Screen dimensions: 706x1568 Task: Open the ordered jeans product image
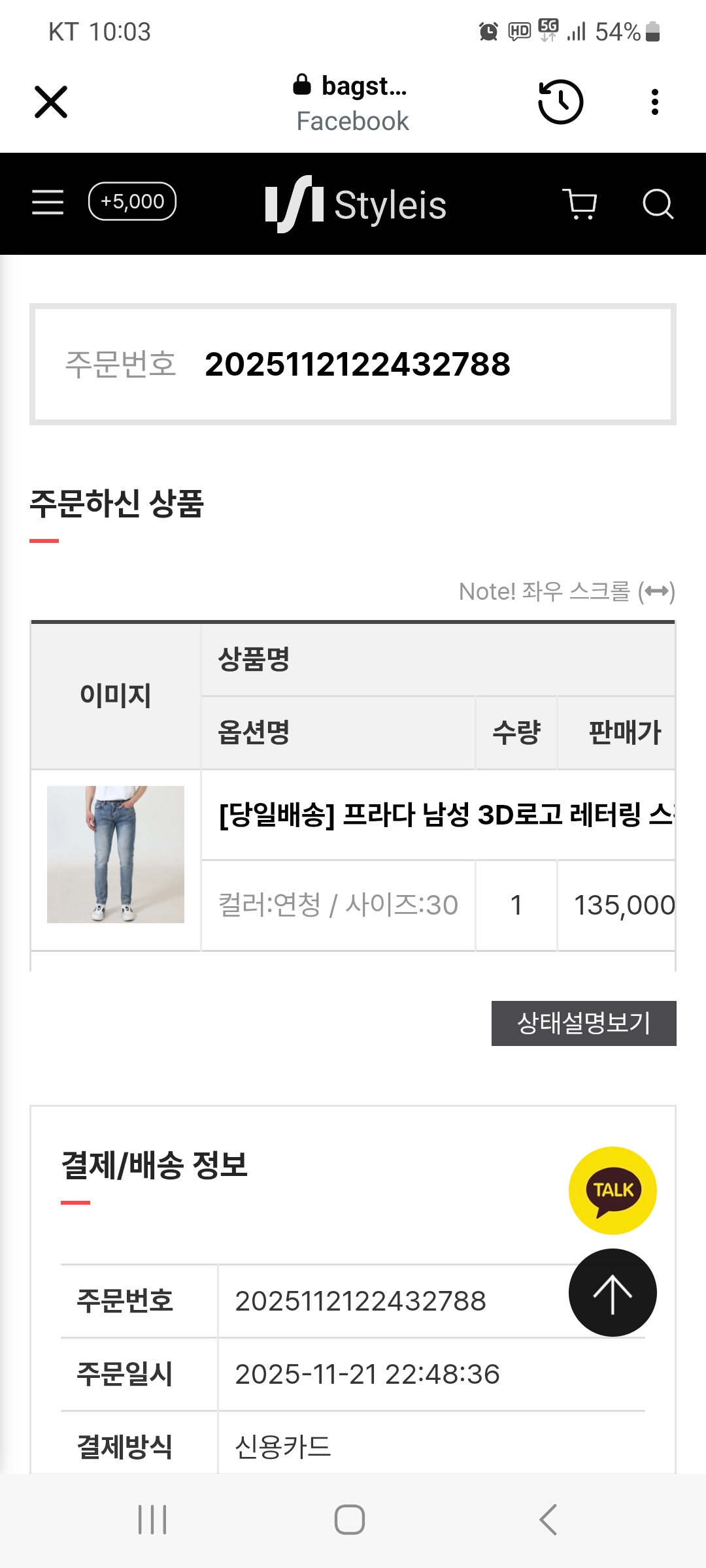pyautogui.click(x=116, y=855)
